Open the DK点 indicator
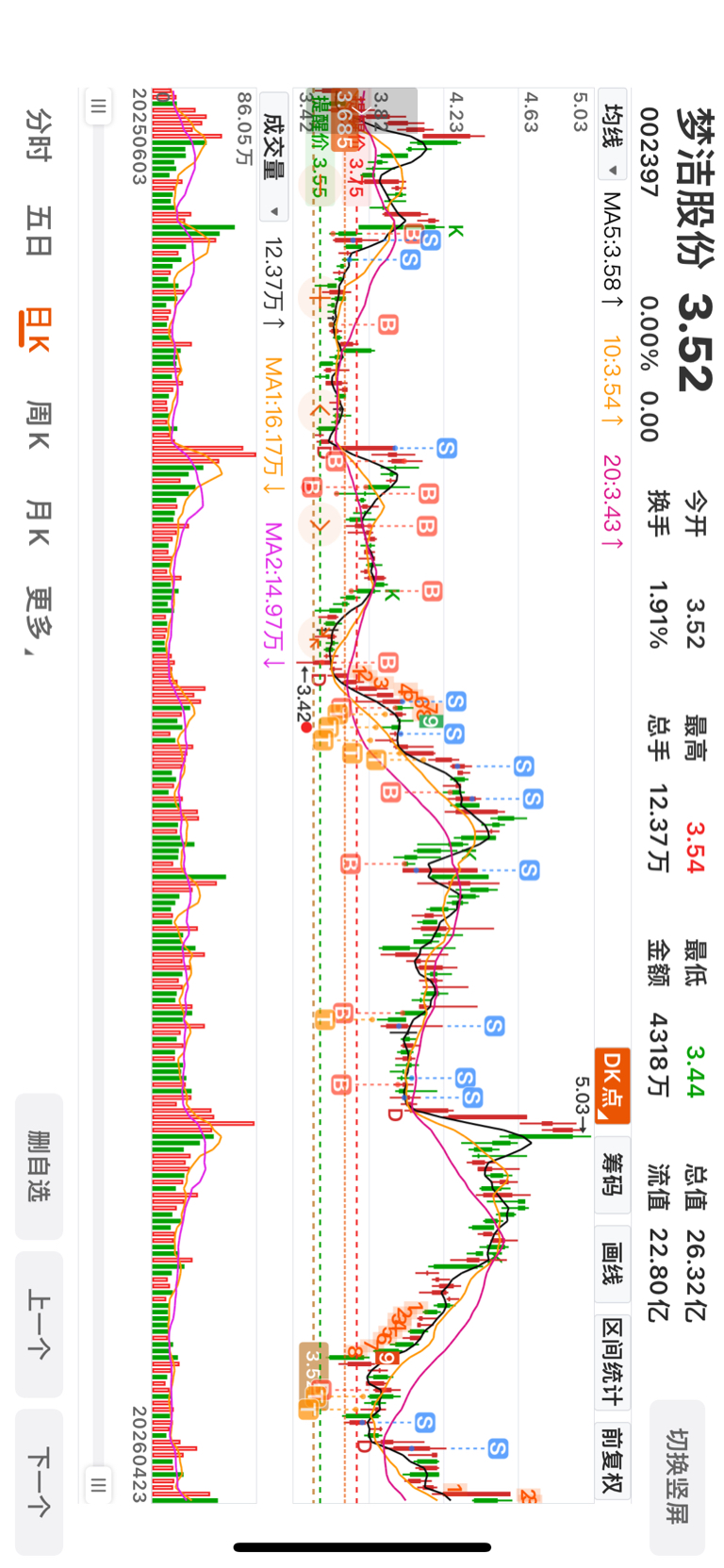Image resolution: width=724 pixels, height=1568 pixels. point(612,1085)
